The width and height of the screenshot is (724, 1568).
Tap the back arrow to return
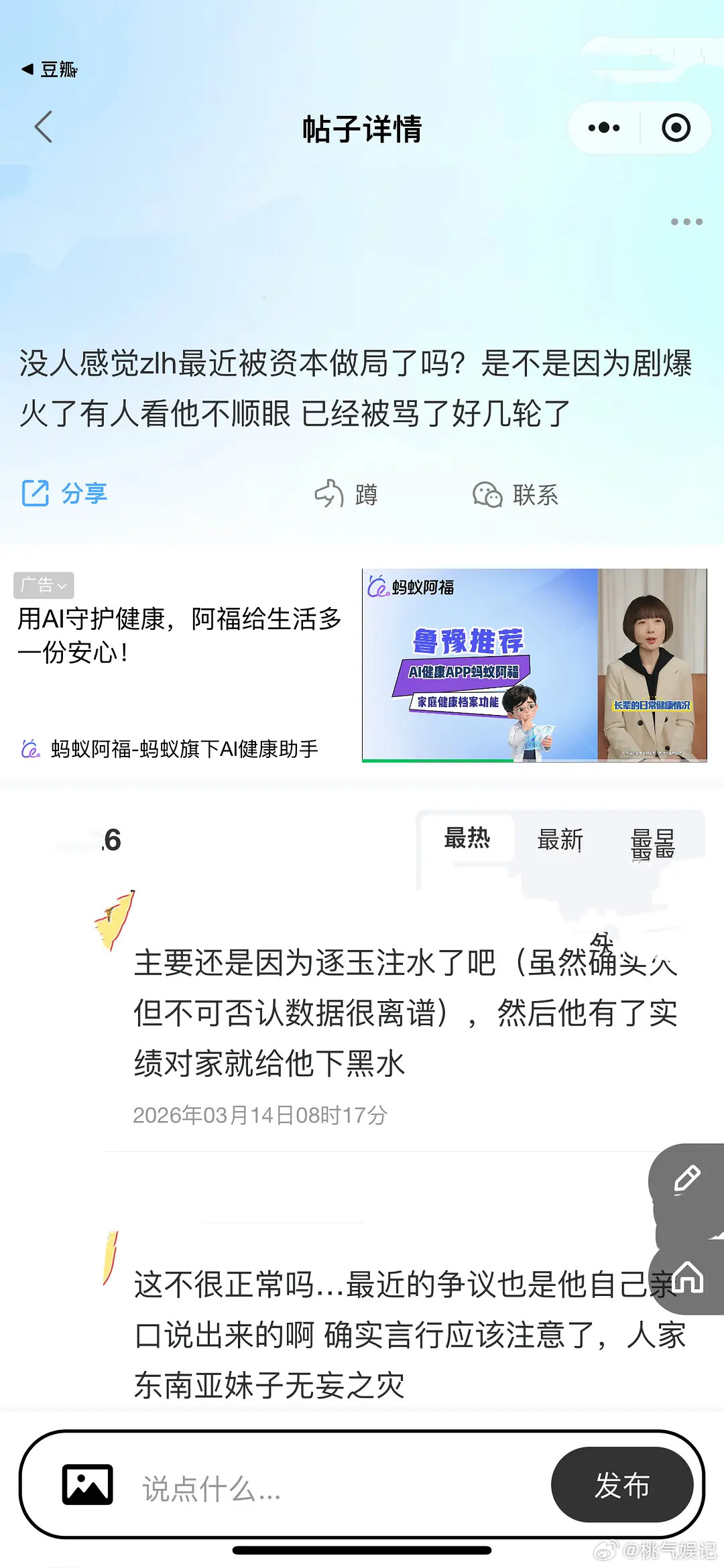coord(42,129)
